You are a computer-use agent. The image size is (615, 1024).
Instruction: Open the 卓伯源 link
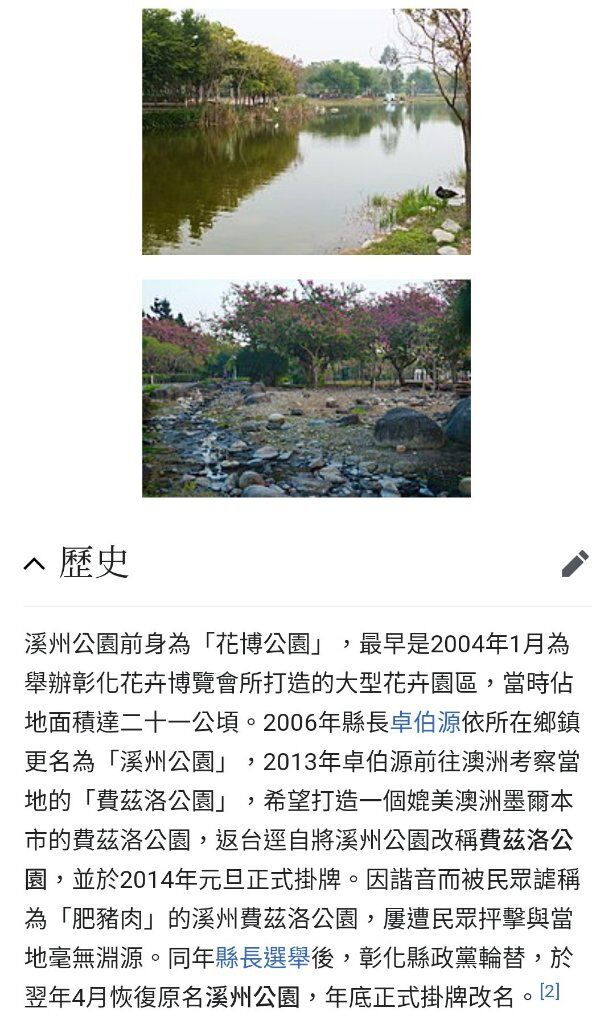(x=425, y=722)
